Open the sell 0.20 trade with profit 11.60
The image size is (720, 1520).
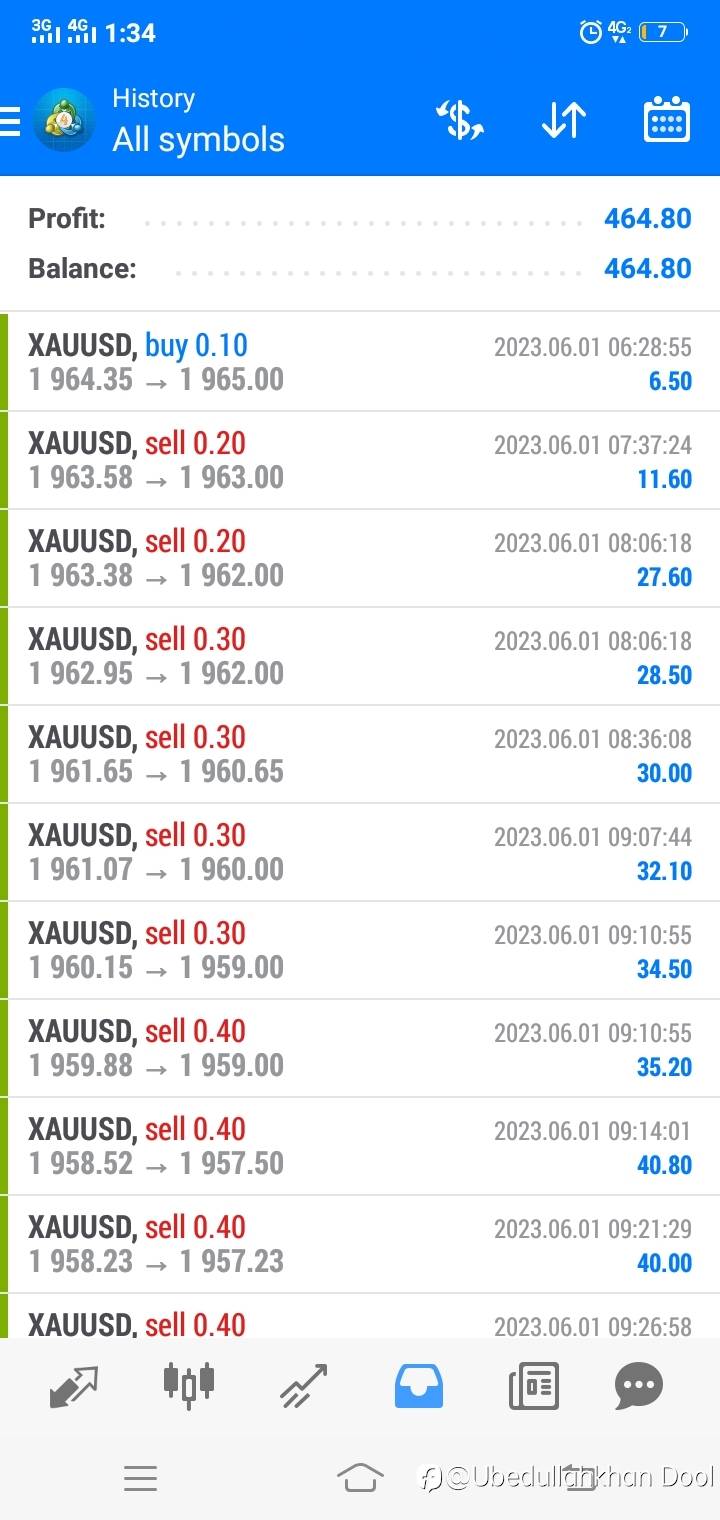pyautogui.click(x=360, y=460)
